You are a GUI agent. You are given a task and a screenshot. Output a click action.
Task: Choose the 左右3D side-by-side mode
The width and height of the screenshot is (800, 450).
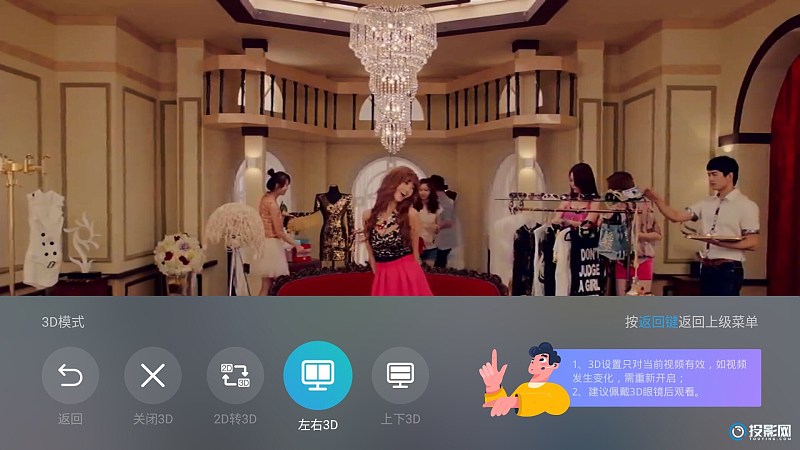click(x=318, y=375)
